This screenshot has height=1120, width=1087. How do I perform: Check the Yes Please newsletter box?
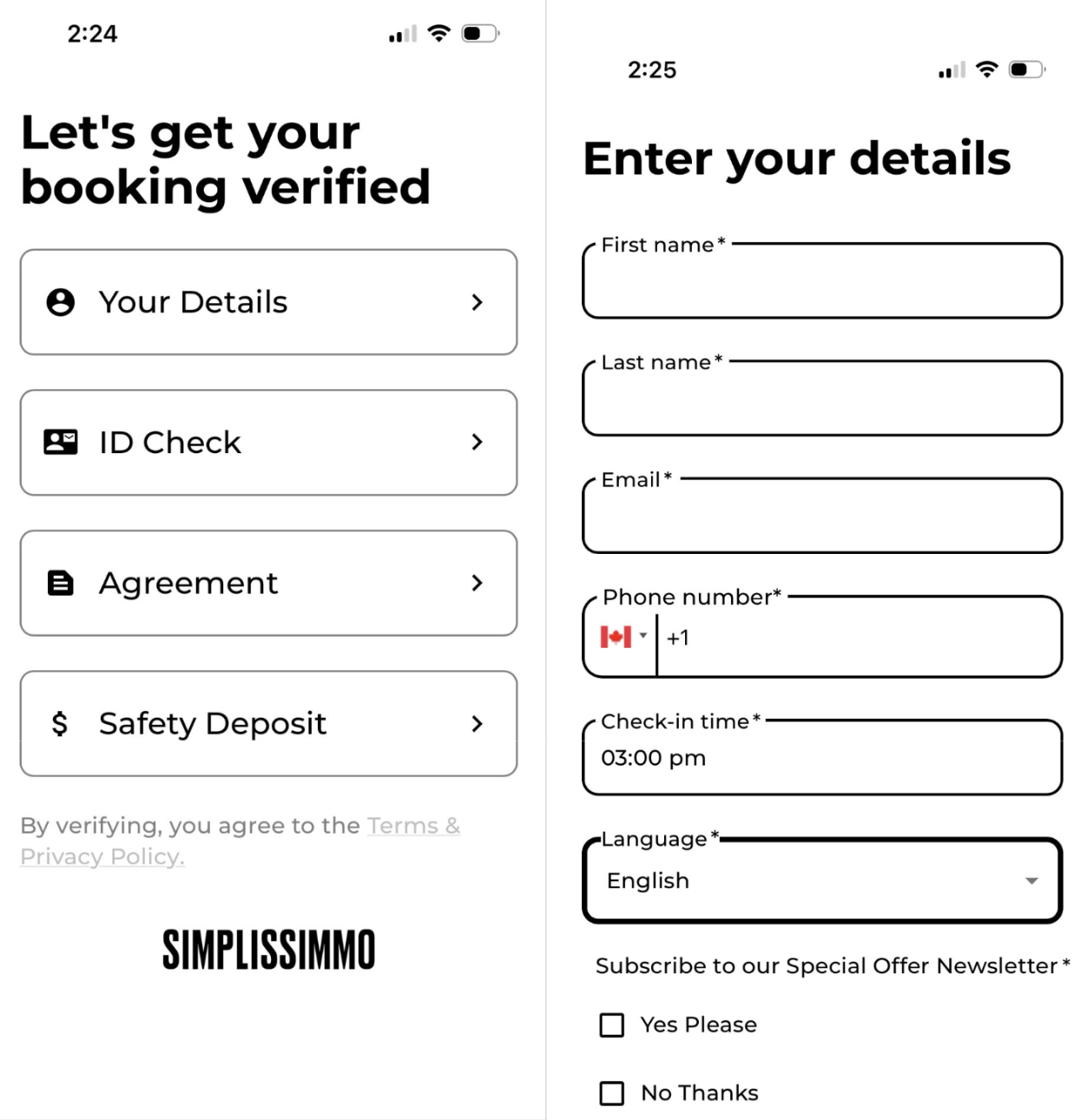[x=612, y=1025]
